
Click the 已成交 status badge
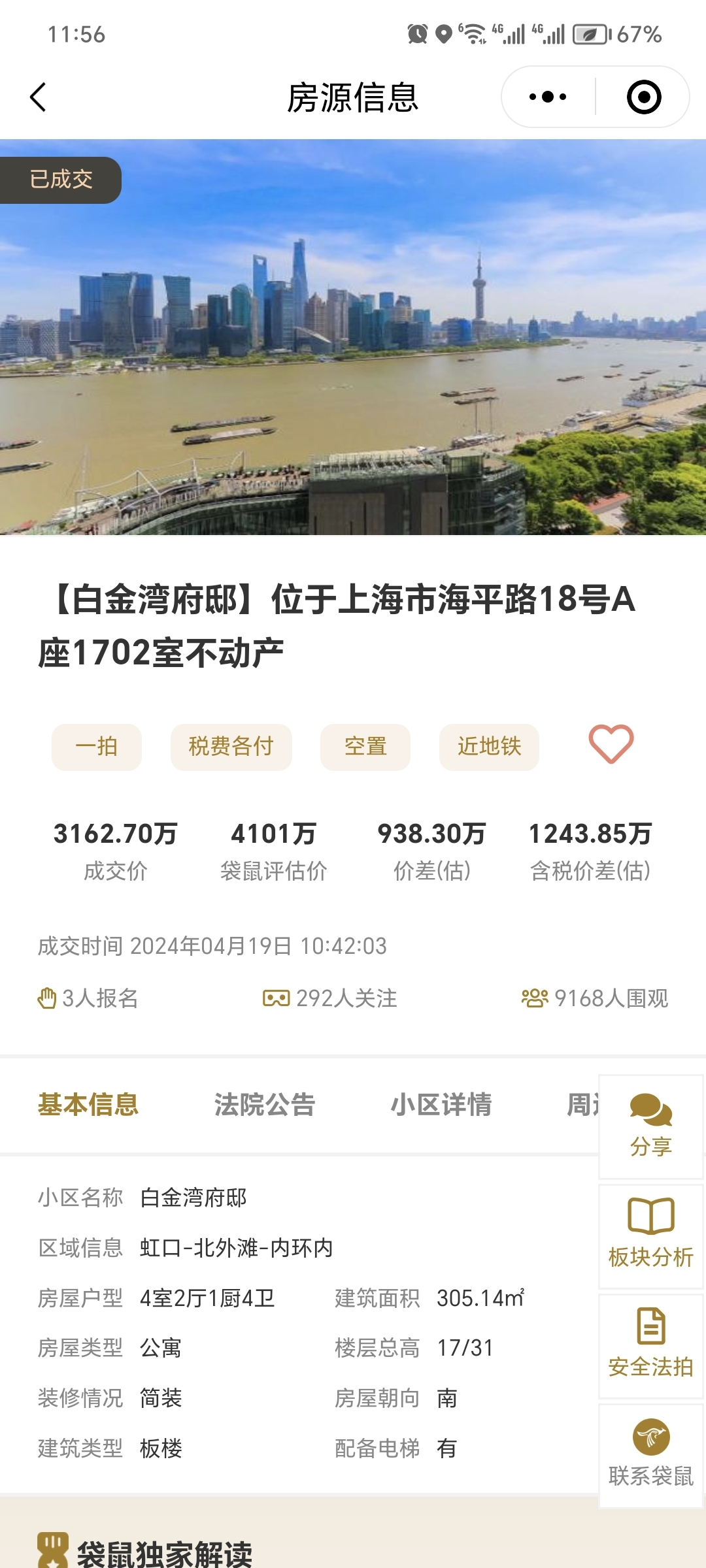(60, 179)
